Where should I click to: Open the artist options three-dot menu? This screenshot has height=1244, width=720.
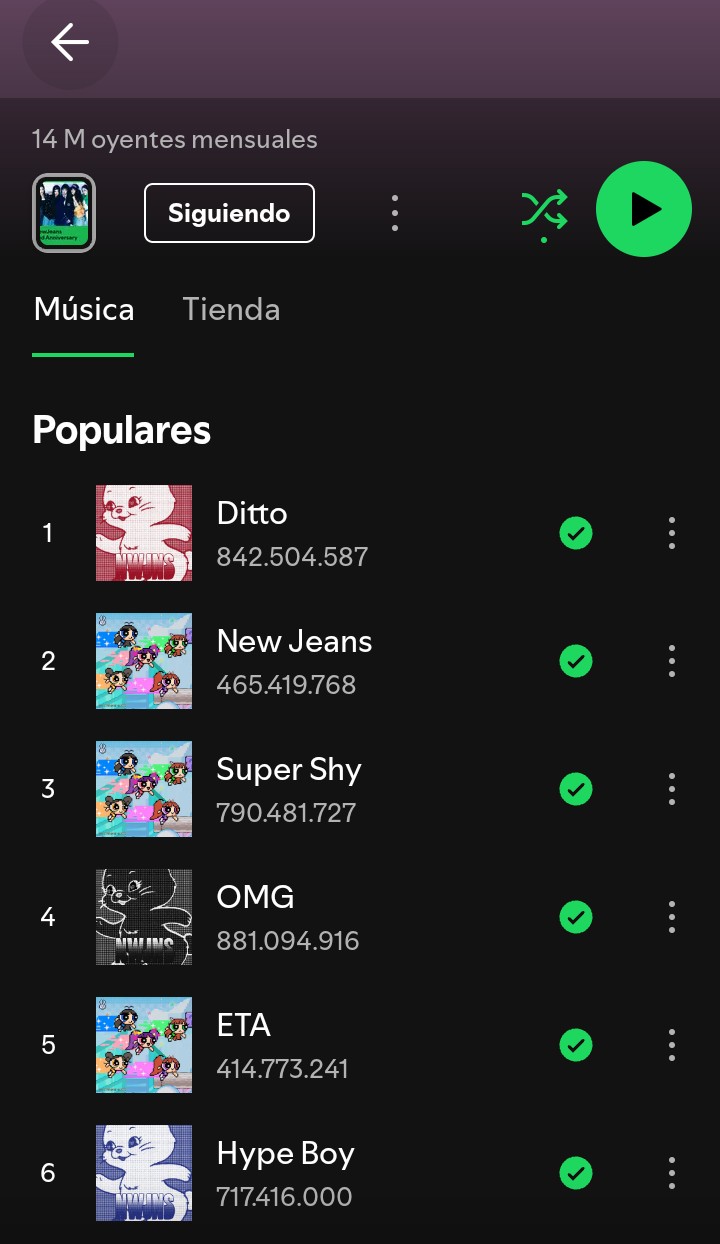click(395, 213)
